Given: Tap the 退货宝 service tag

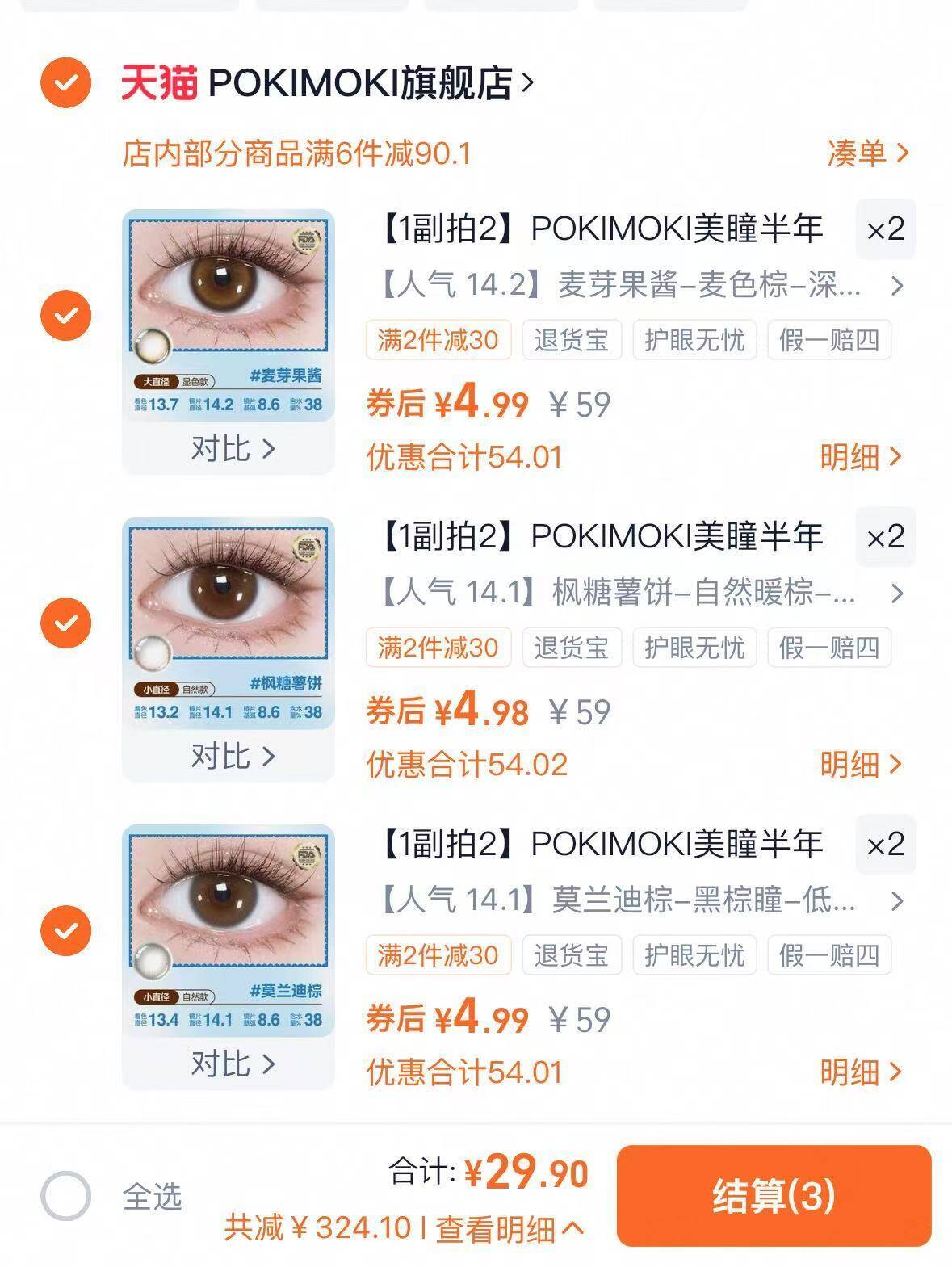Looking at the screenshot, I should (573, 341).
